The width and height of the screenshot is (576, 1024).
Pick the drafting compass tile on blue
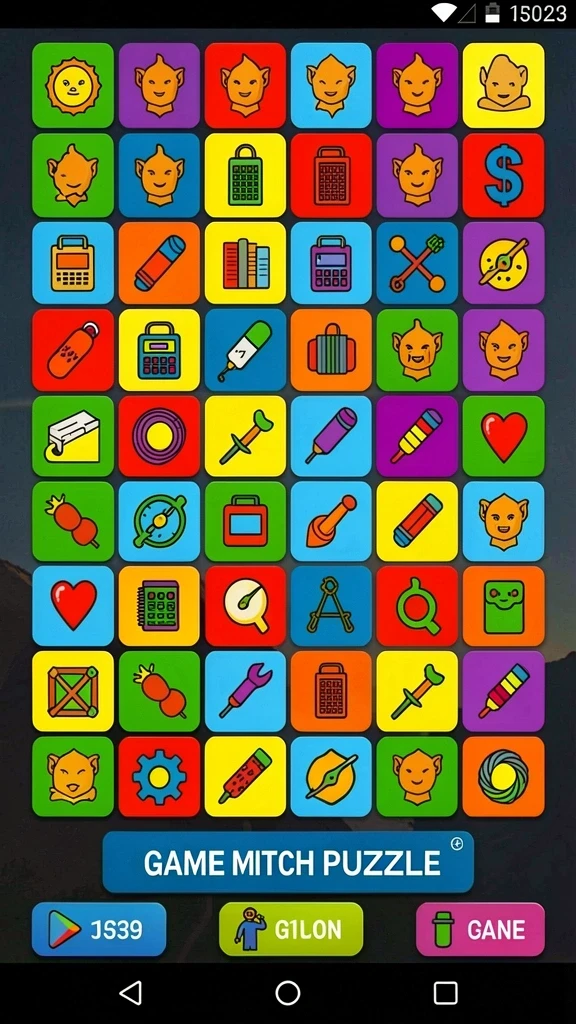coord(331,606)
